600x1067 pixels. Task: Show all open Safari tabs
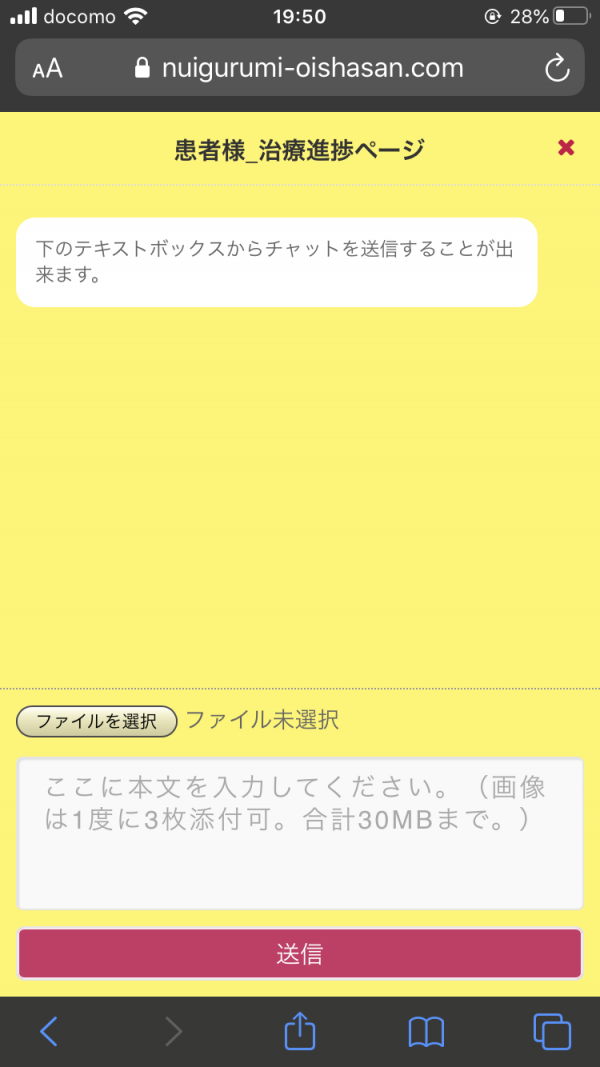[552, 1031]
